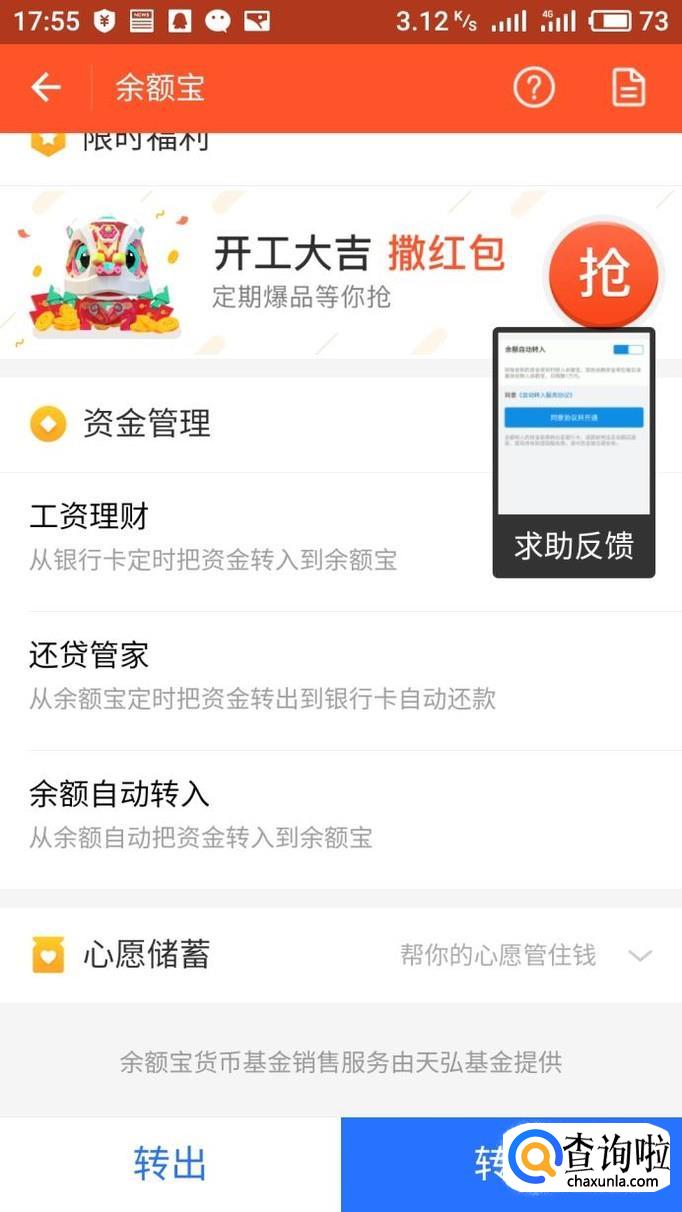The image size is (682, 1212).
Task: Open the 余额自动转入 row
Action: click(x=341, y=820)
